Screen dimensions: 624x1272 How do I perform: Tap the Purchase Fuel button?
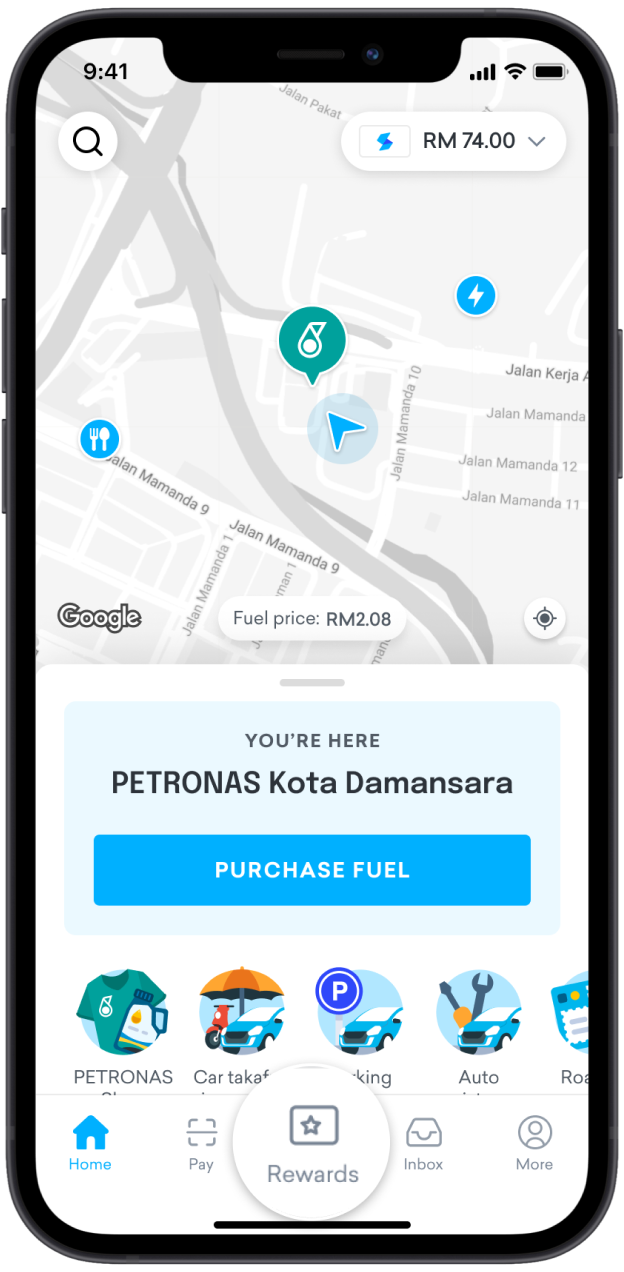point(312,870)
